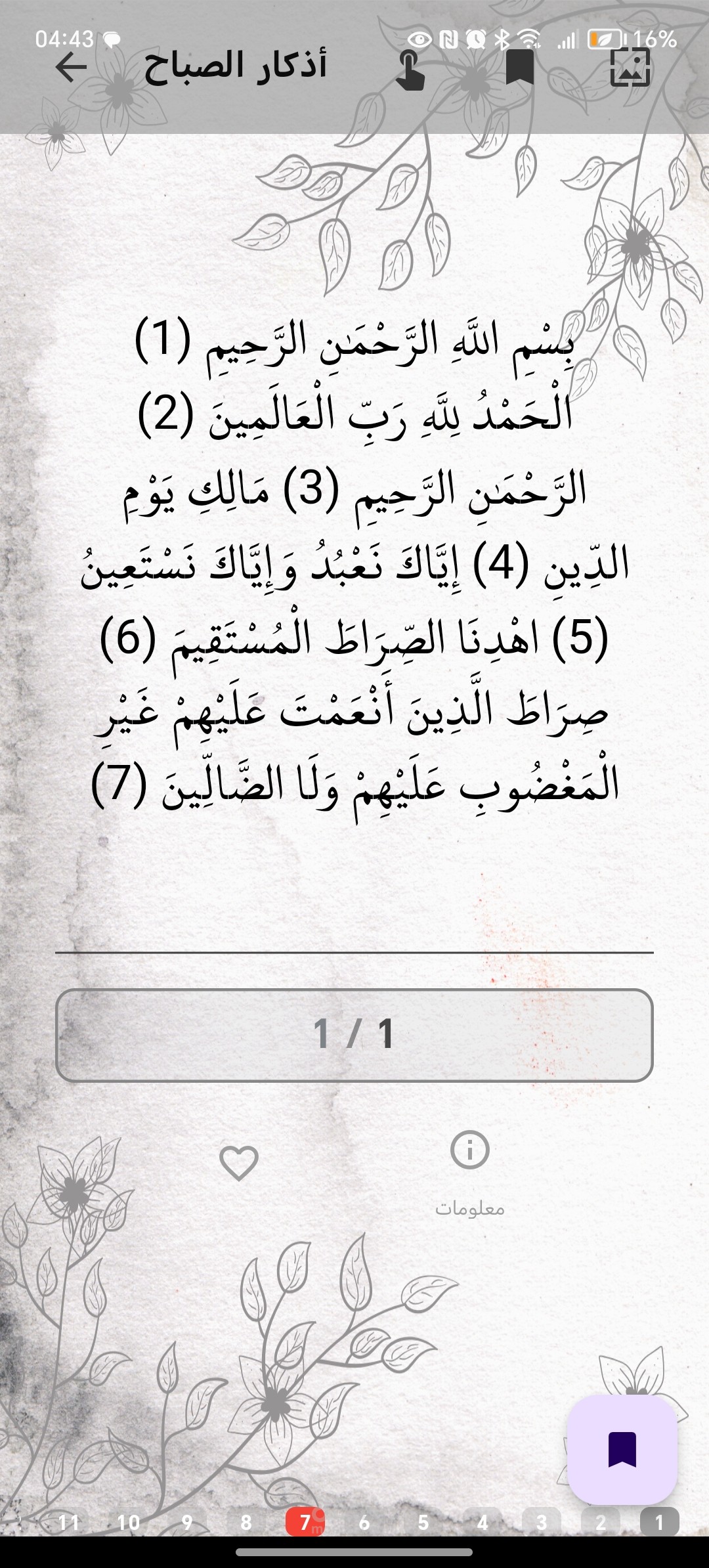Open bookmark icon in the top bar
This screenshot has width=709, height=1568.
520,68
